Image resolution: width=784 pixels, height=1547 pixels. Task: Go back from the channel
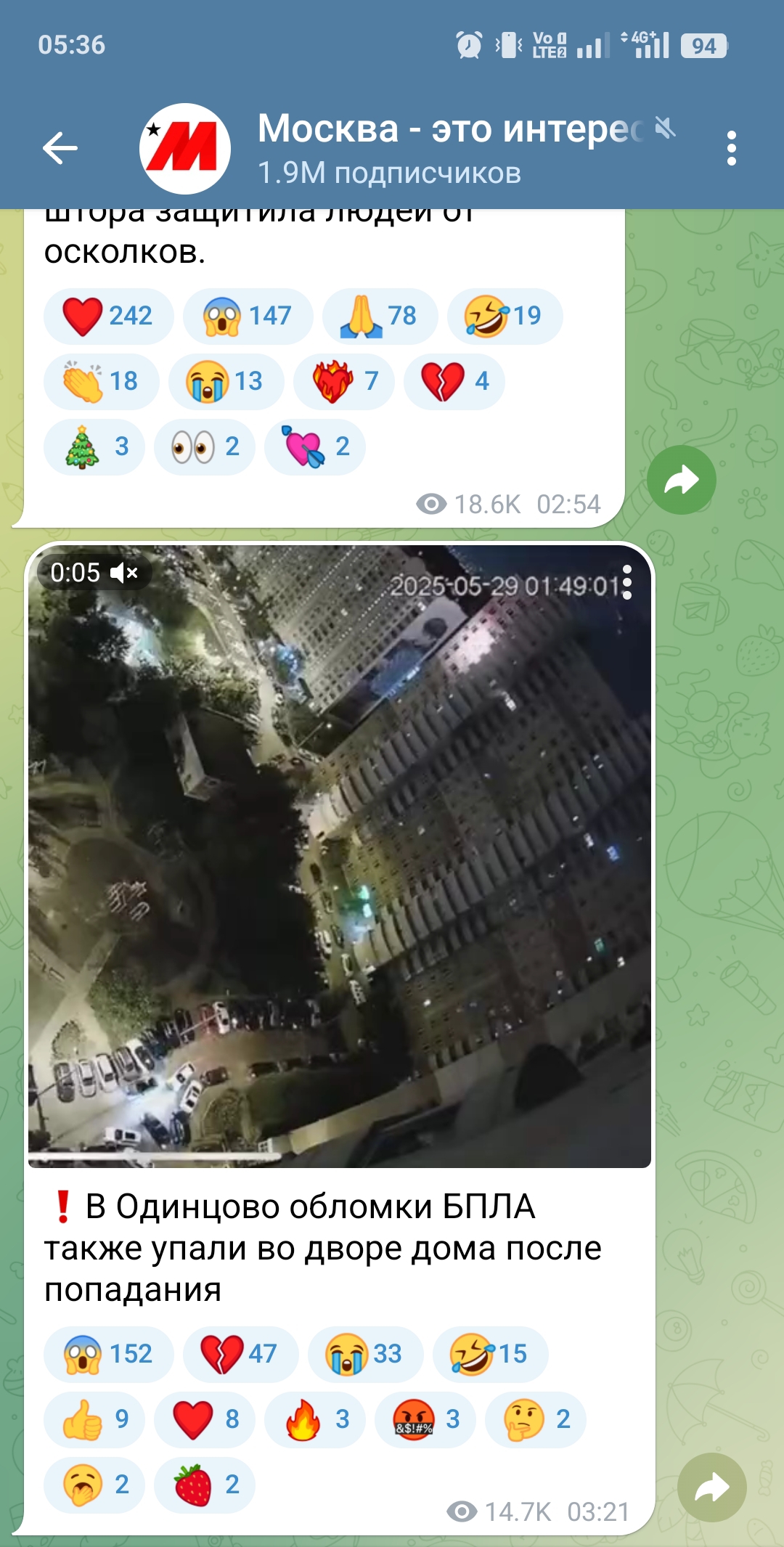60,149
